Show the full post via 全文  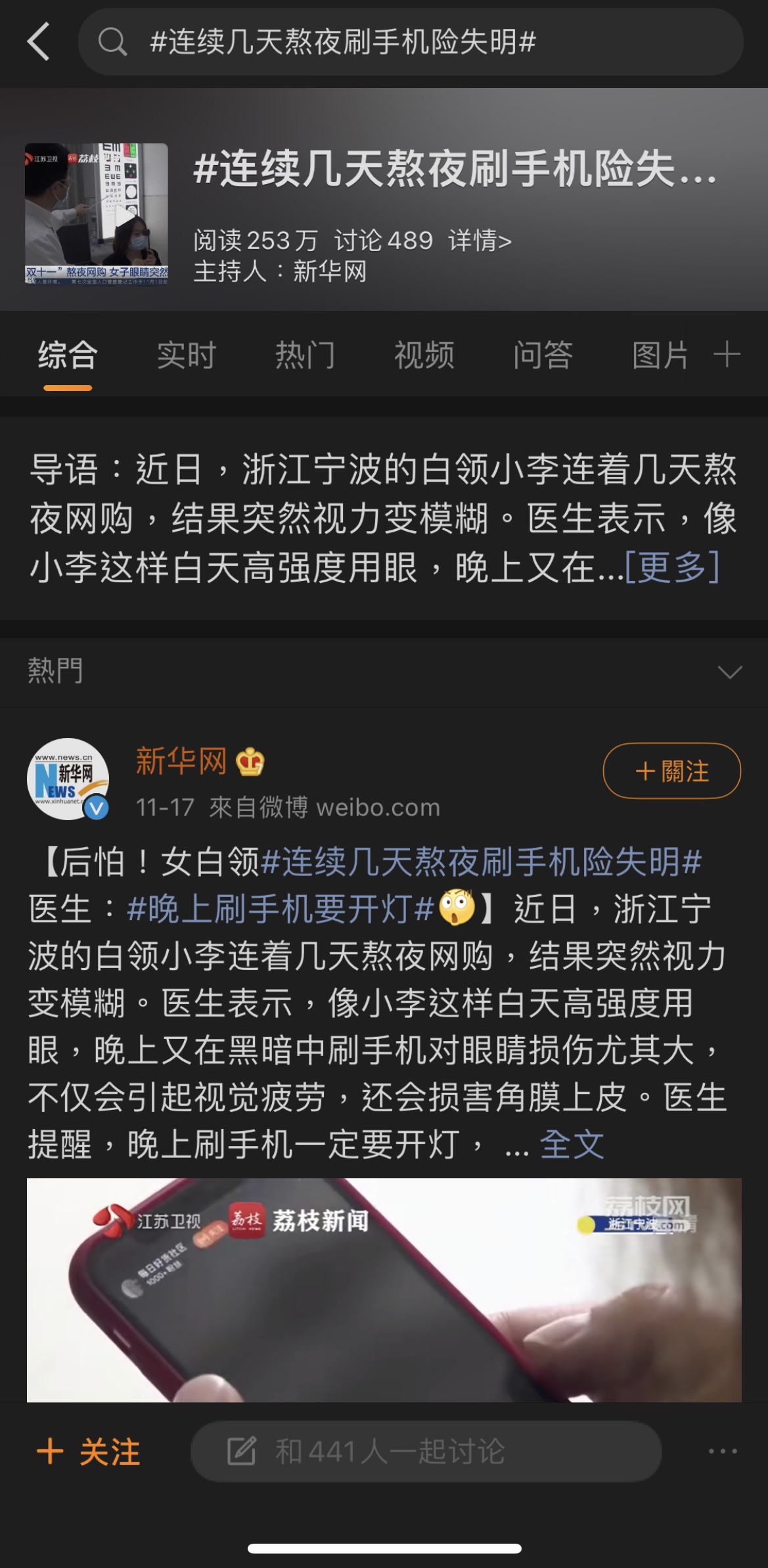571,1145
